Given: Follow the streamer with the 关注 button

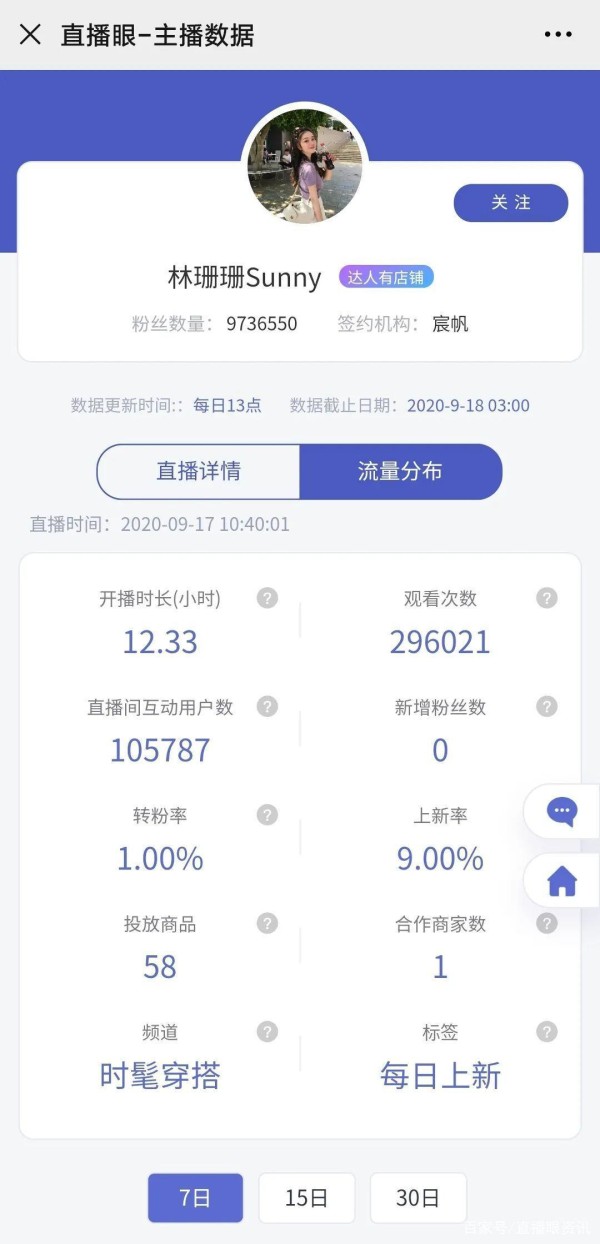Looking at the screenshot, I should pos(511,203).
